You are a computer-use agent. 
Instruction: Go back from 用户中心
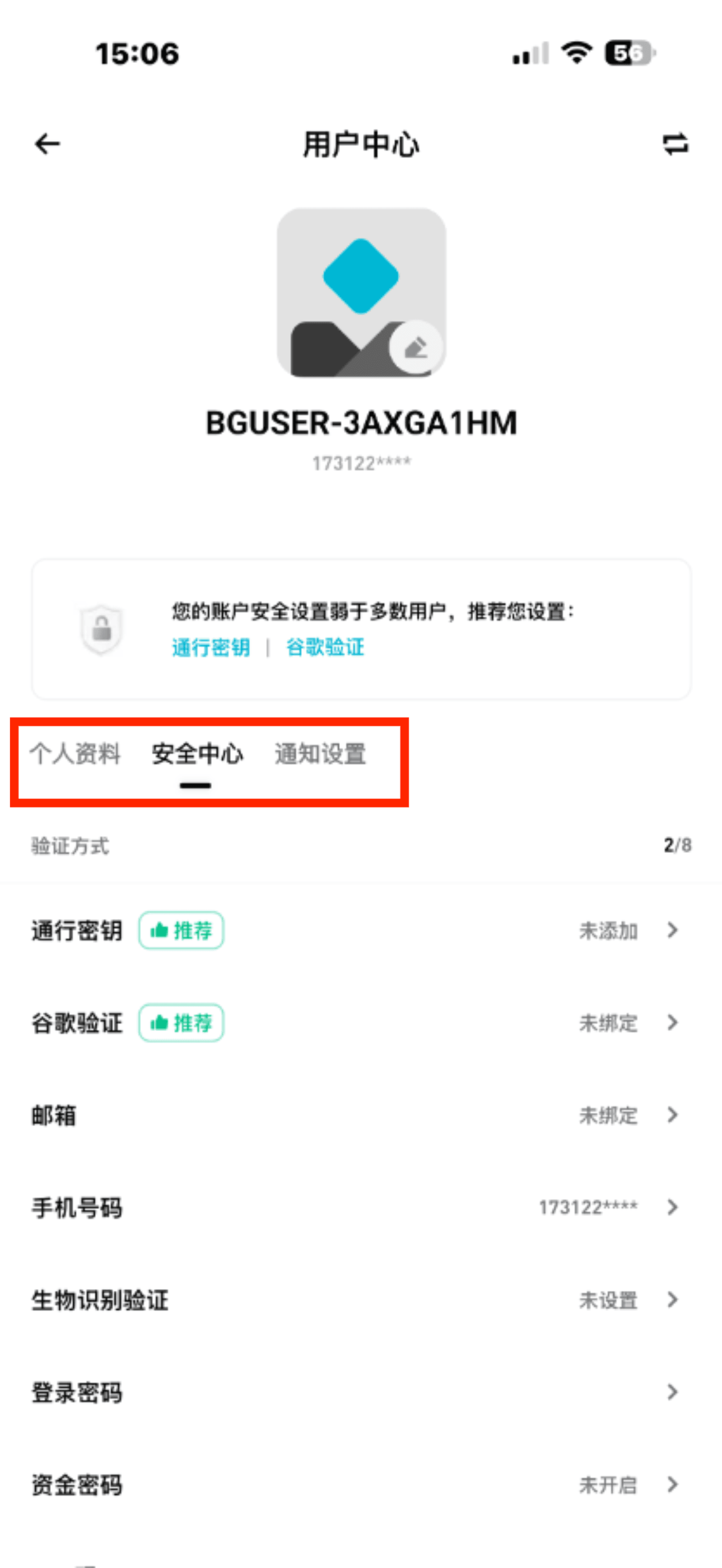pyautogui.click(x=47, y=144)
